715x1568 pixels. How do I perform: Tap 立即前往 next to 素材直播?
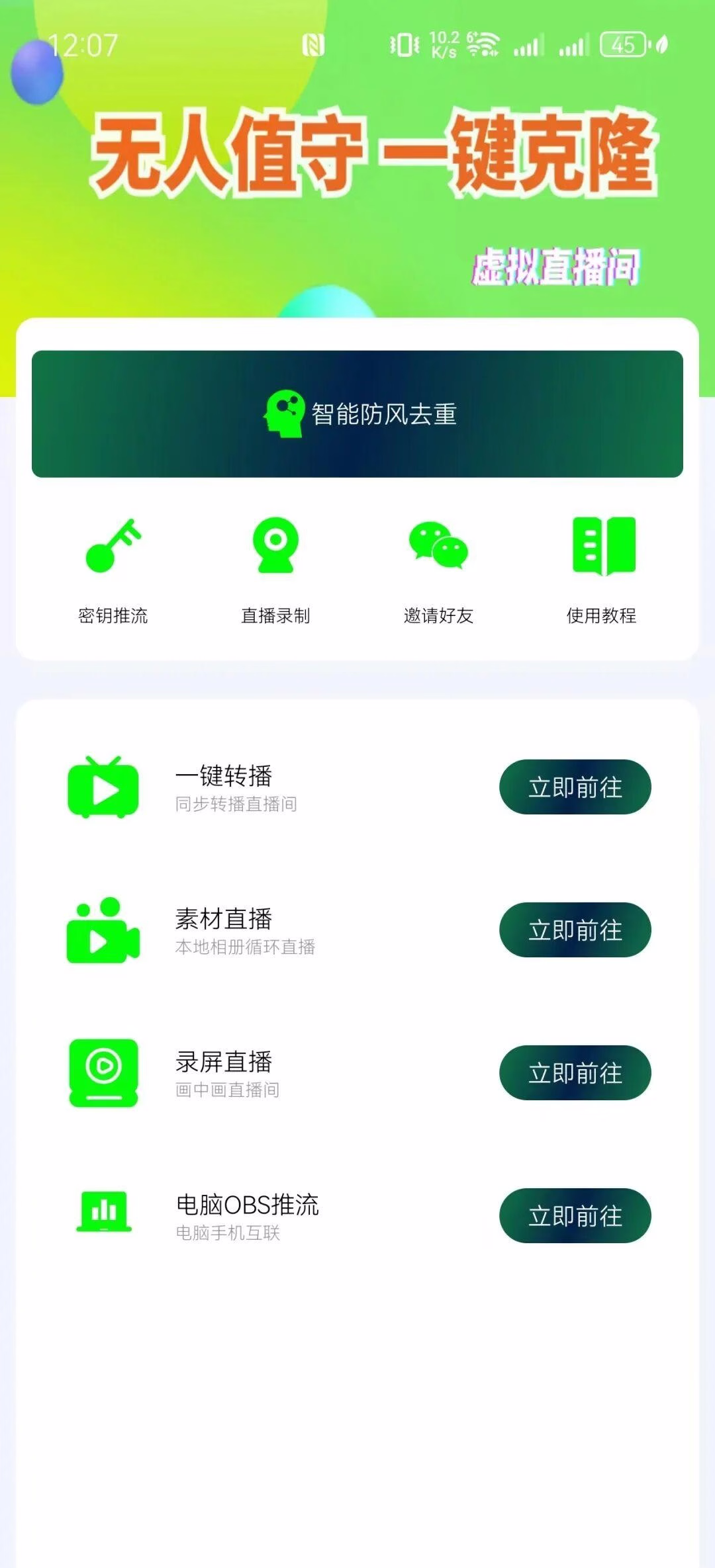pos(575,930)
